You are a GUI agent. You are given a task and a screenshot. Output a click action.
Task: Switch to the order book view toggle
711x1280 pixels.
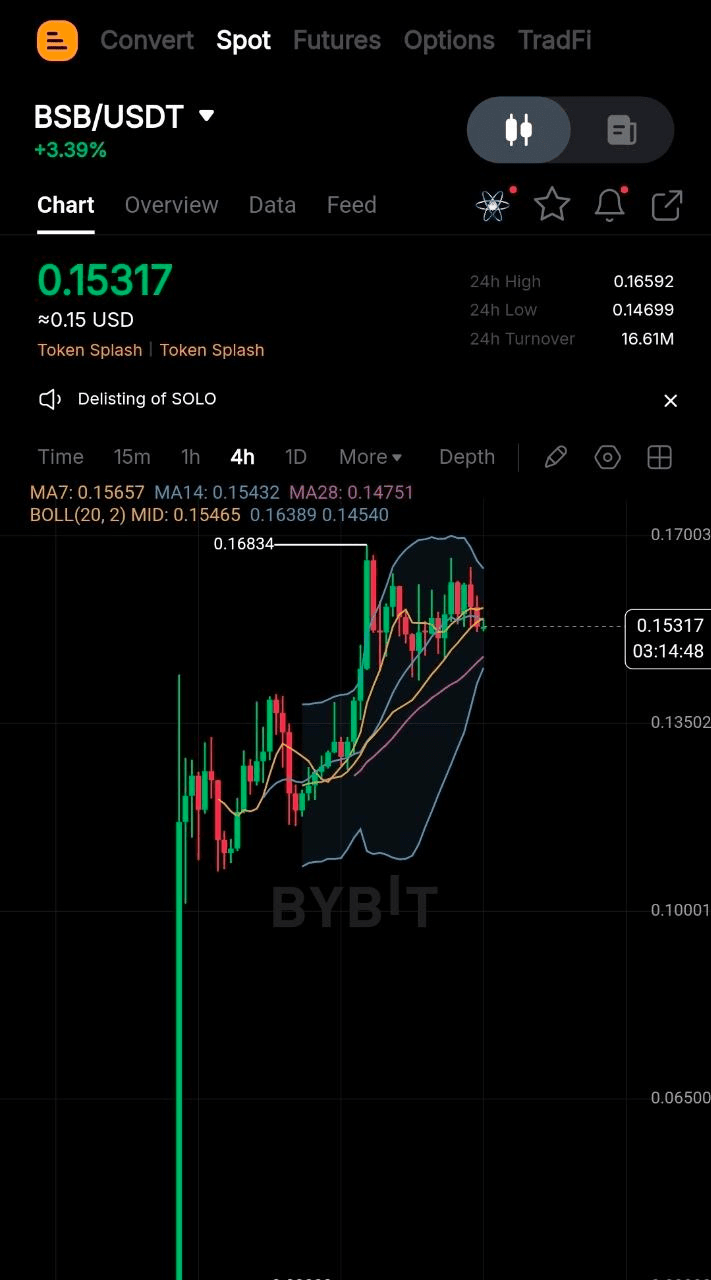[621, 129]
